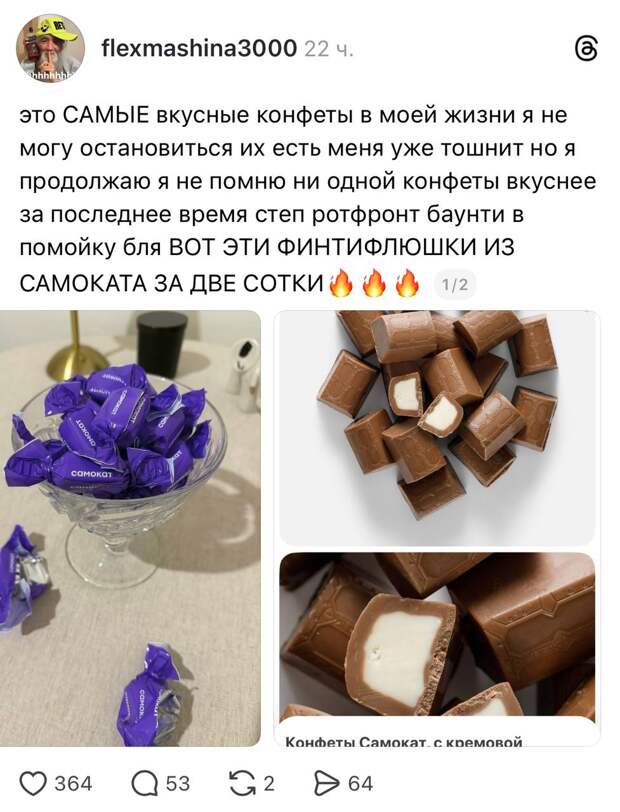Repost this thread
Screen dimensions: 620x812
pos(243,783)
